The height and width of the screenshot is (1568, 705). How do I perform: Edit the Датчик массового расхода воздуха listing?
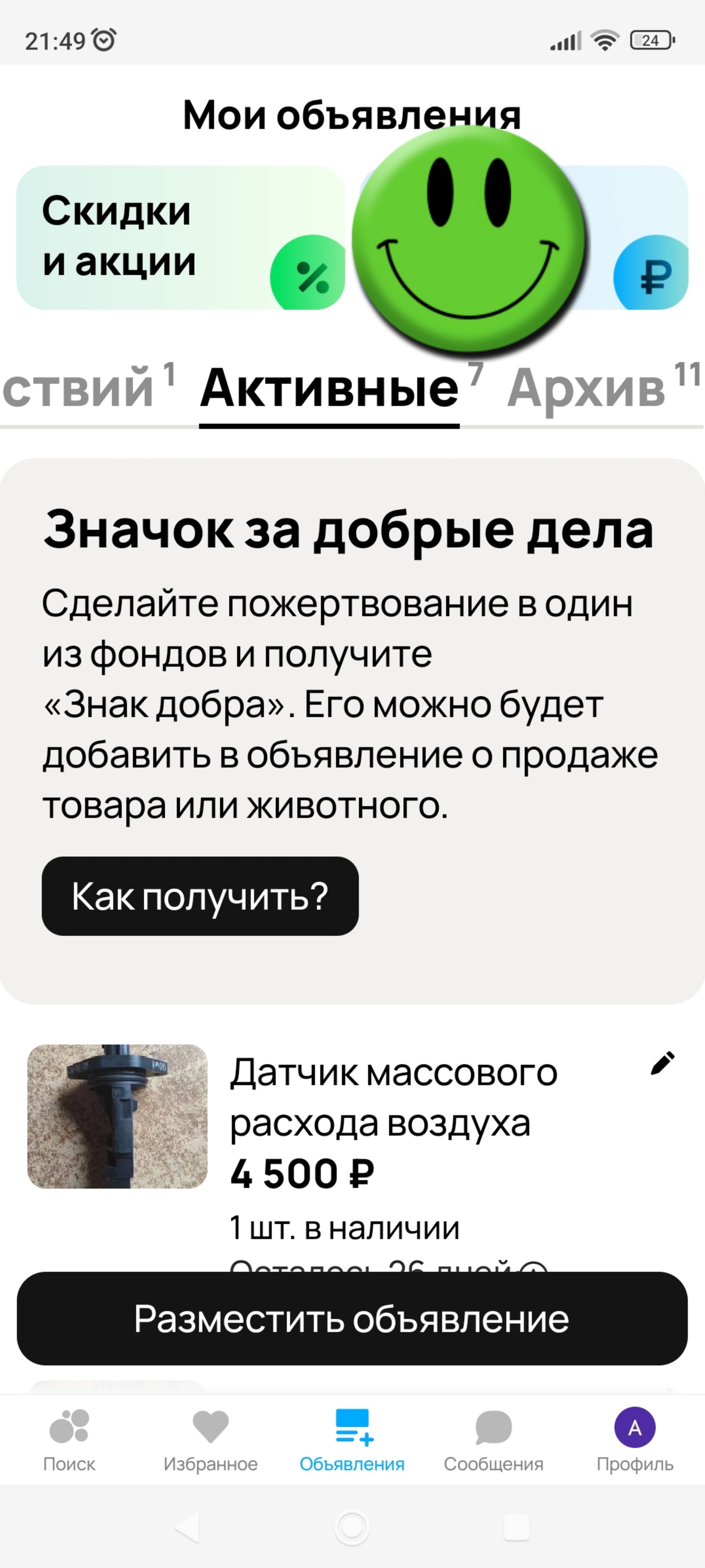click(662, 1063)
